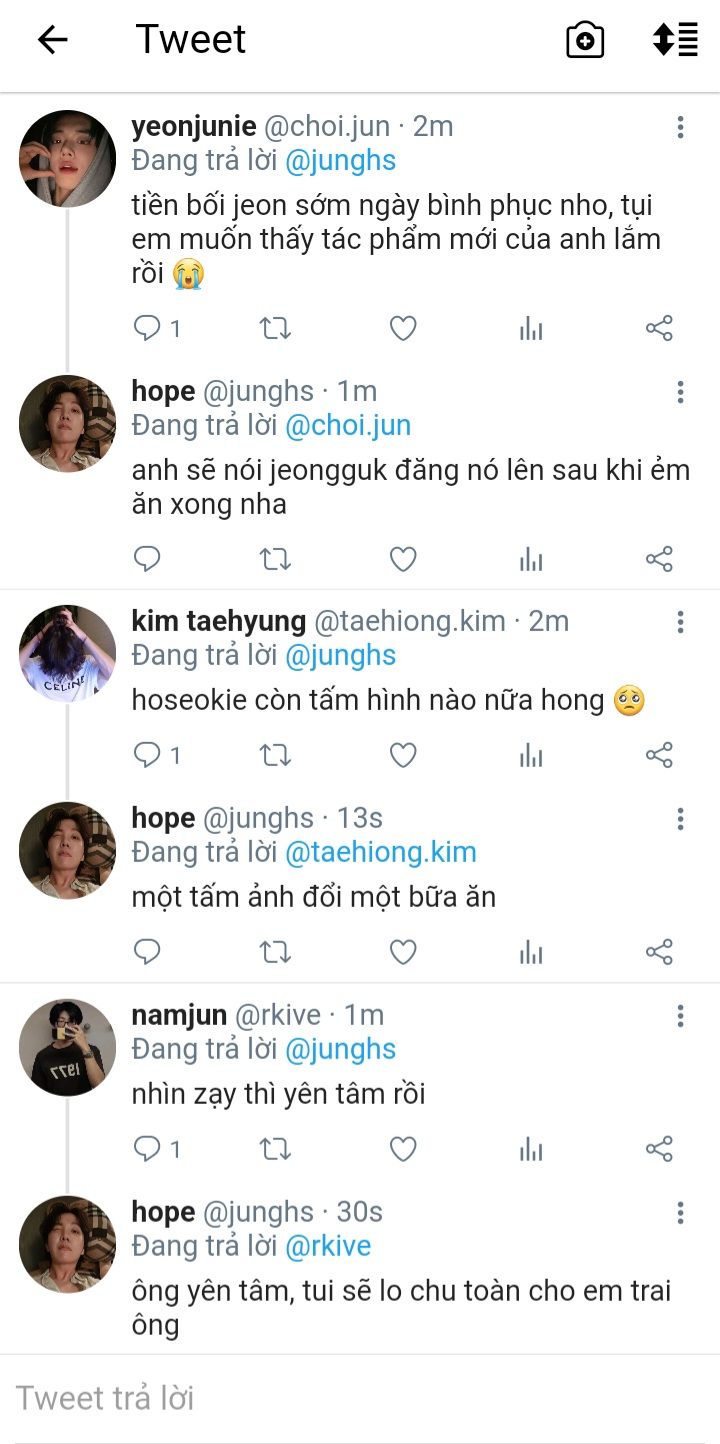Open yeonjunie's profile picture
720x1444 pixels.
[x=68, y=159]
